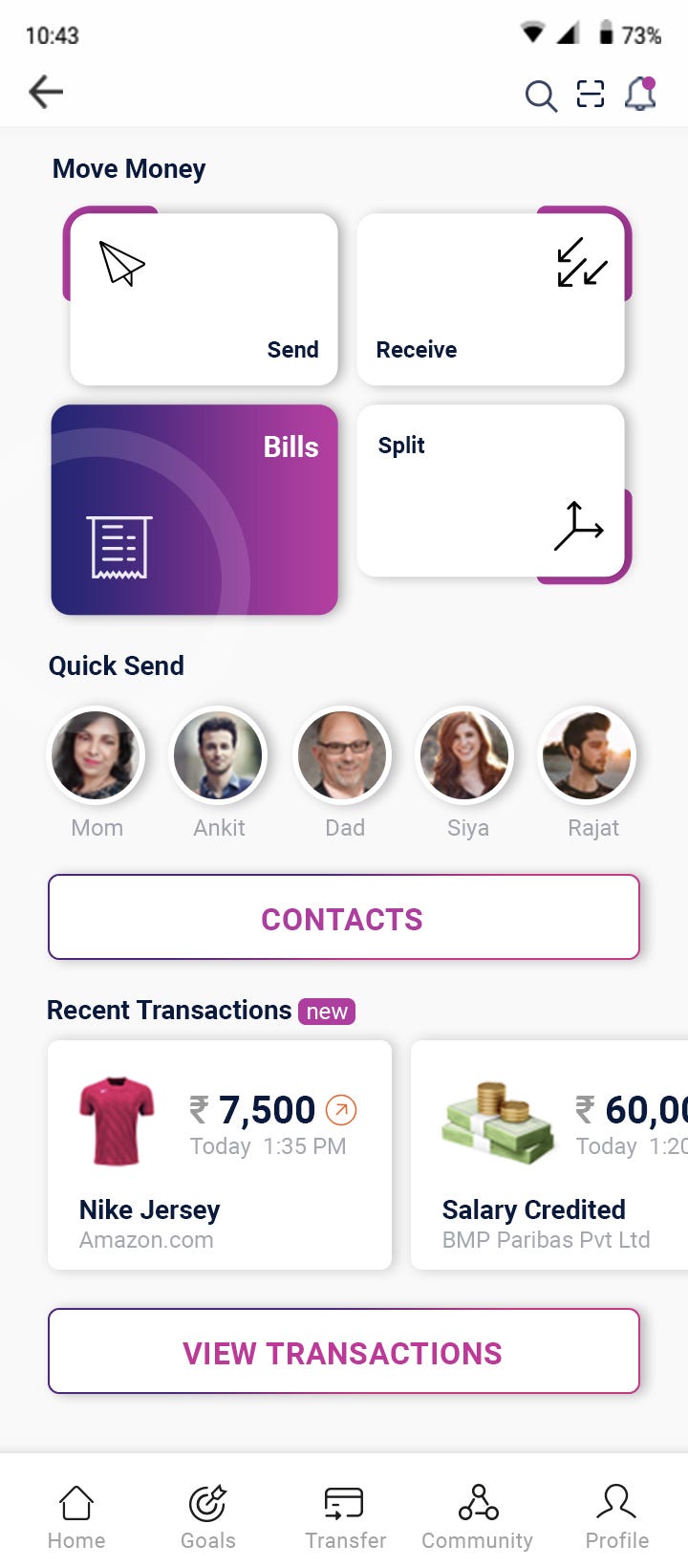Quick send money to Dad
Image resolution: width=688 pixels, height=1568 pixels.
point(343,755)
